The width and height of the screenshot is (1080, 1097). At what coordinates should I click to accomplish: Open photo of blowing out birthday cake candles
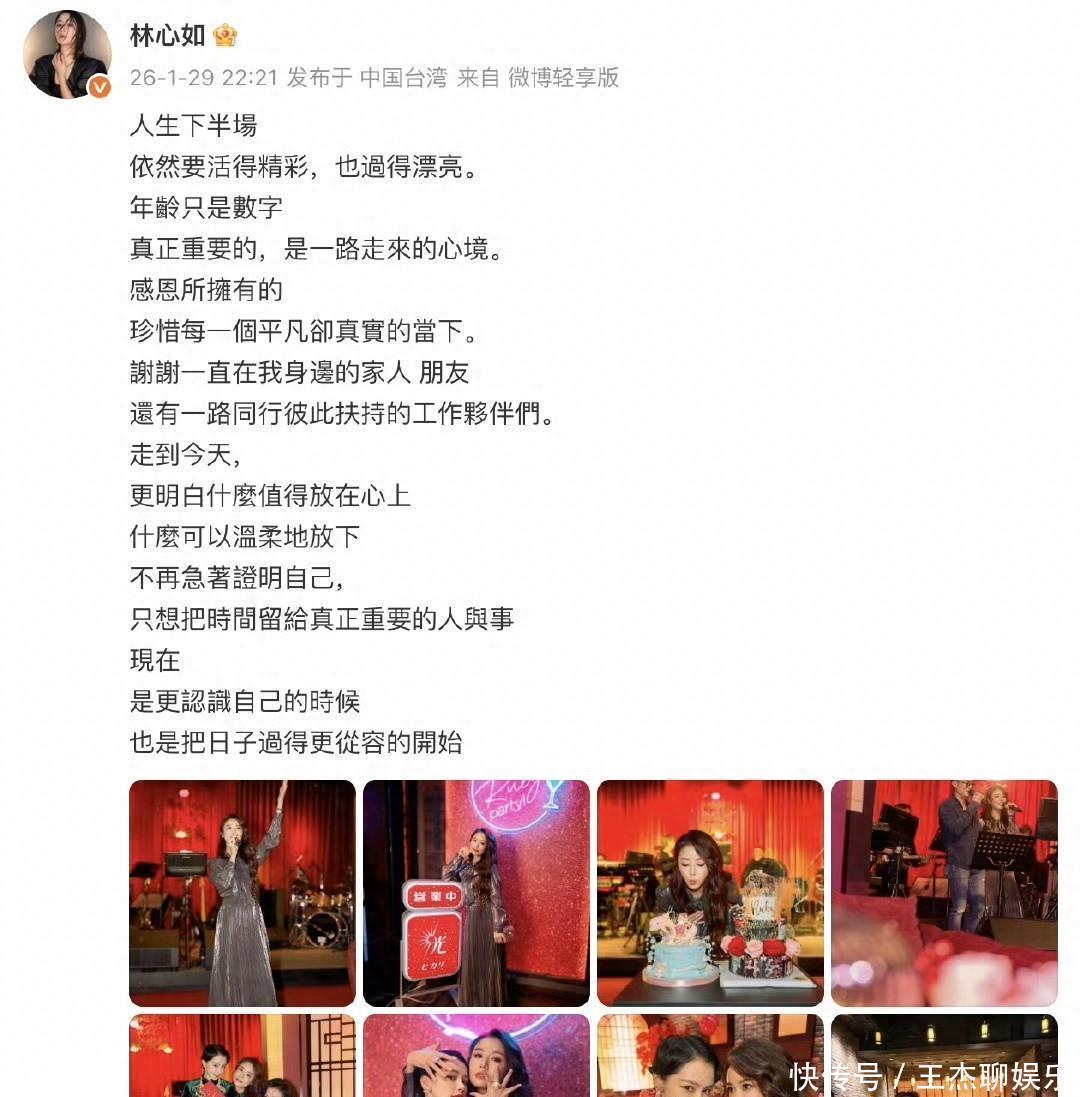click(710, 893)
